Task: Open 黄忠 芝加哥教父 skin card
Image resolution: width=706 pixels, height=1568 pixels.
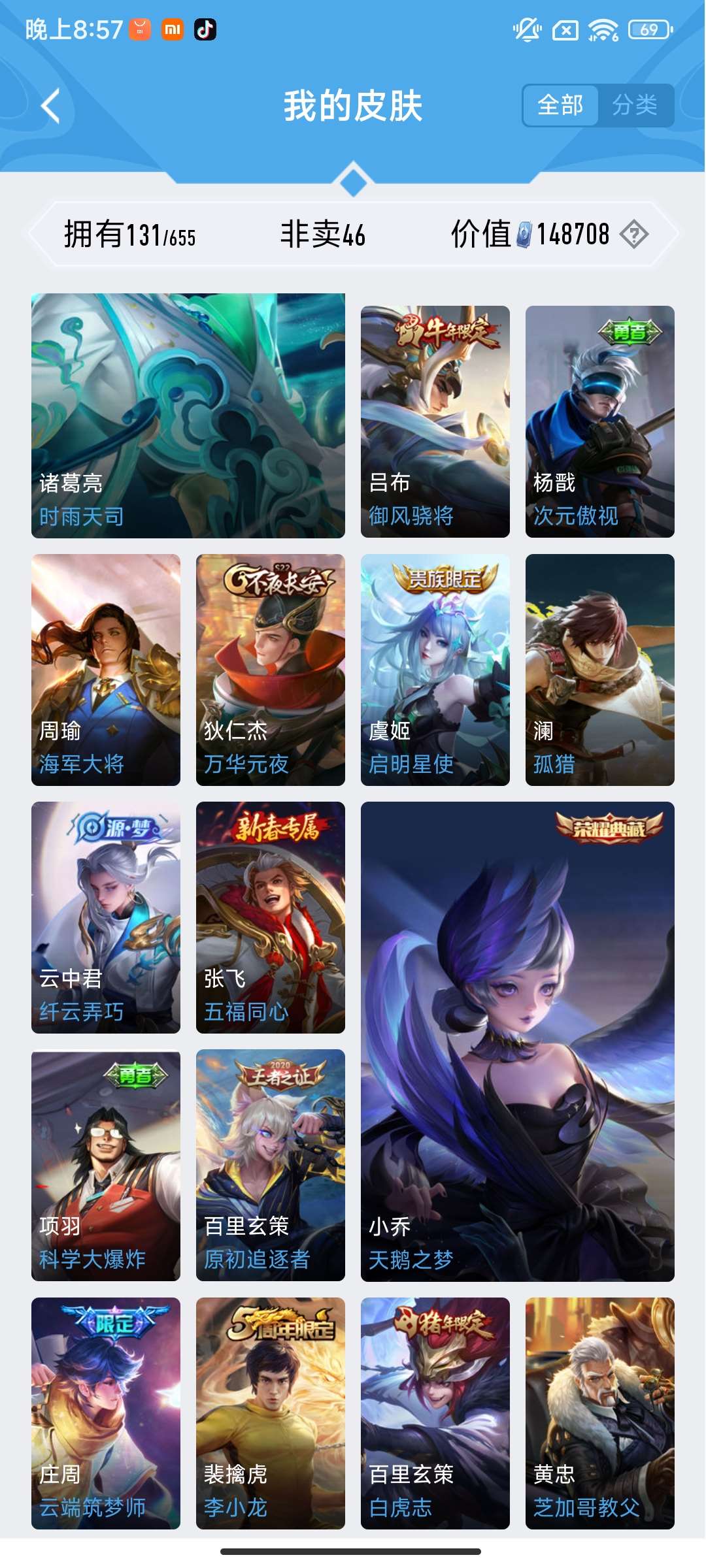Action: click(599, 1413)
